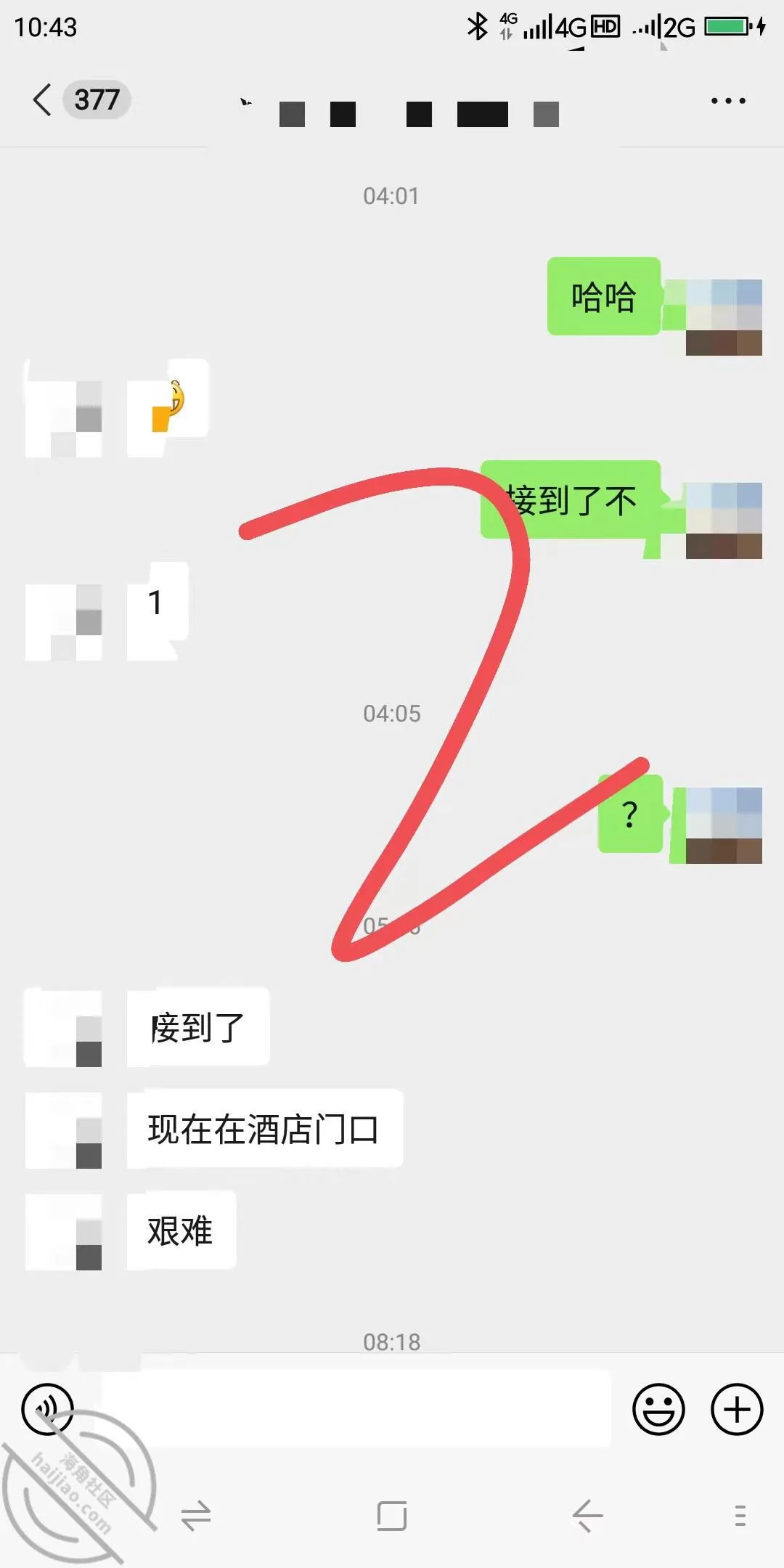Open the emoji sticker panel
Image resolution: width=784 pixels, height=1568 pixels.
(658, 1409)
